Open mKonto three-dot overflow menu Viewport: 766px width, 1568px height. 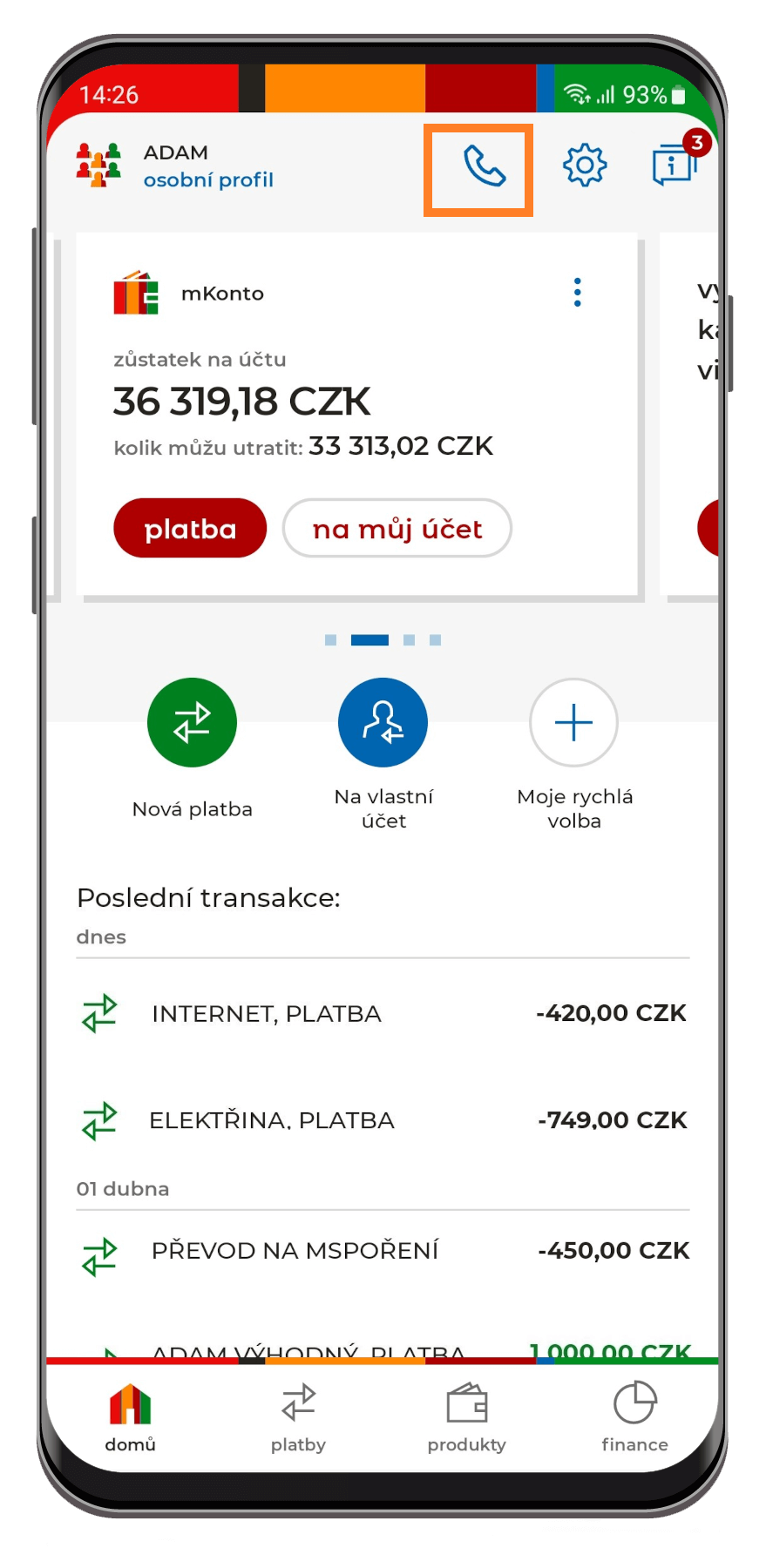[x=577, y=293]
